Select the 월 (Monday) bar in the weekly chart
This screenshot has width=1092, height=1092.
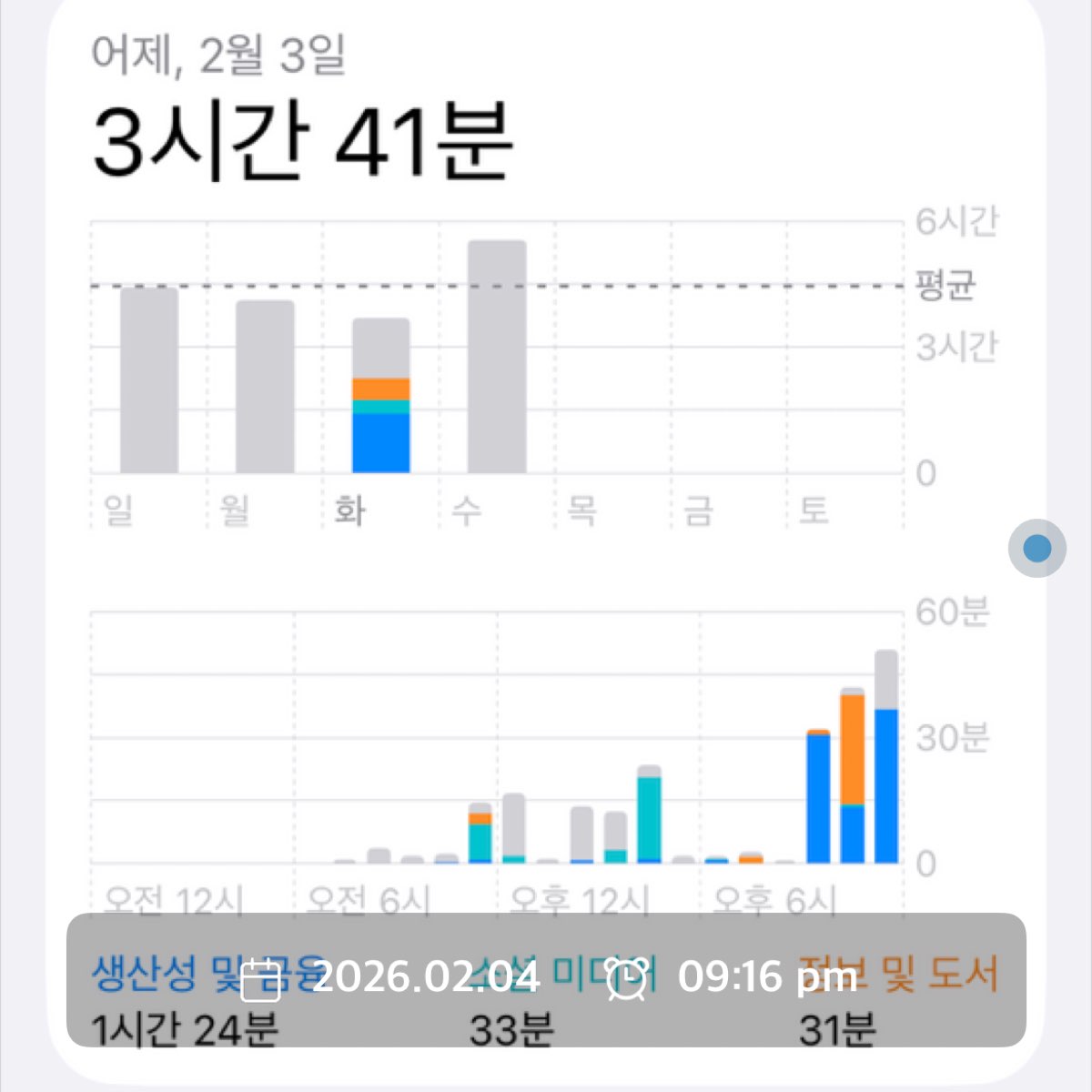(265, 387)
